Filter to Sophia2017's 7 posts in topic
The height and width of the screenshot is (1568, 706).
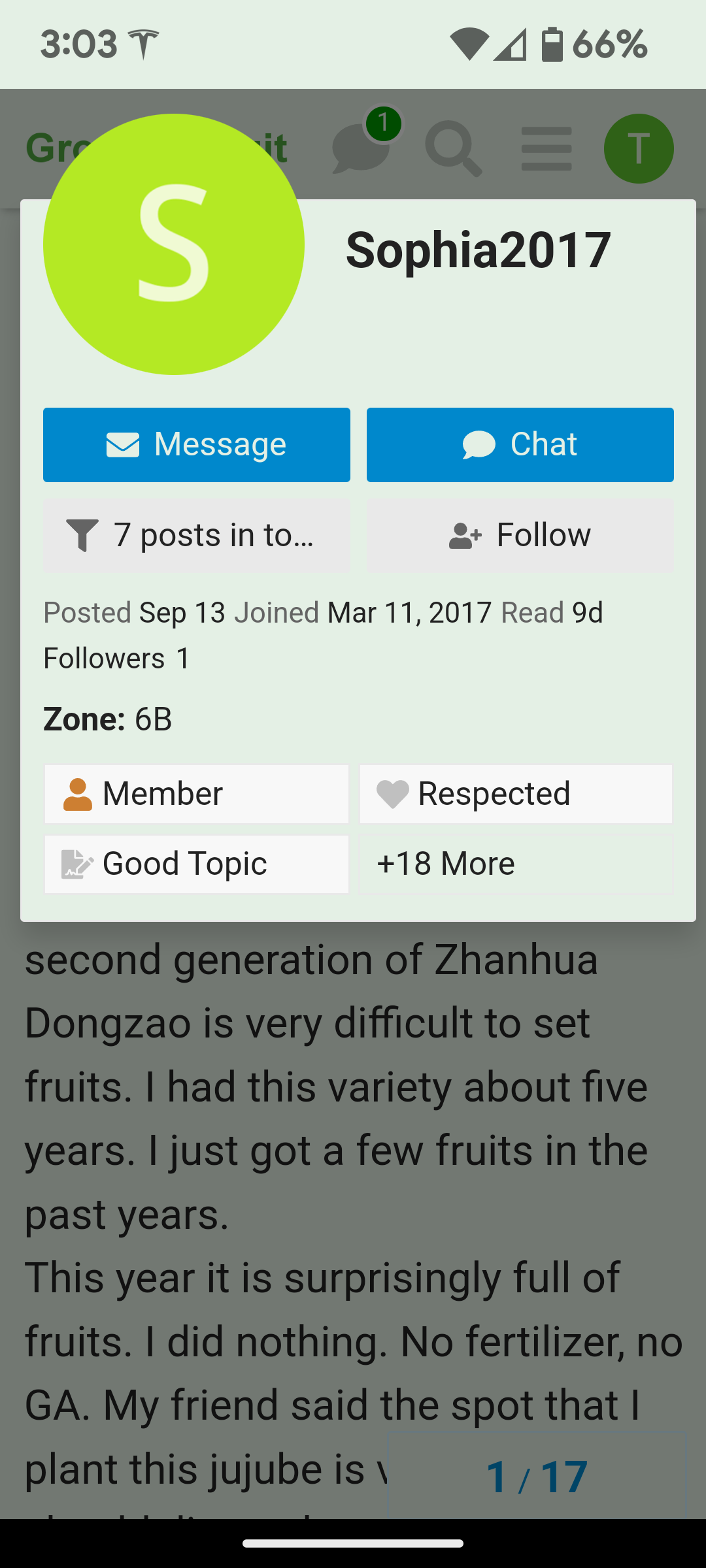point(197,535)
